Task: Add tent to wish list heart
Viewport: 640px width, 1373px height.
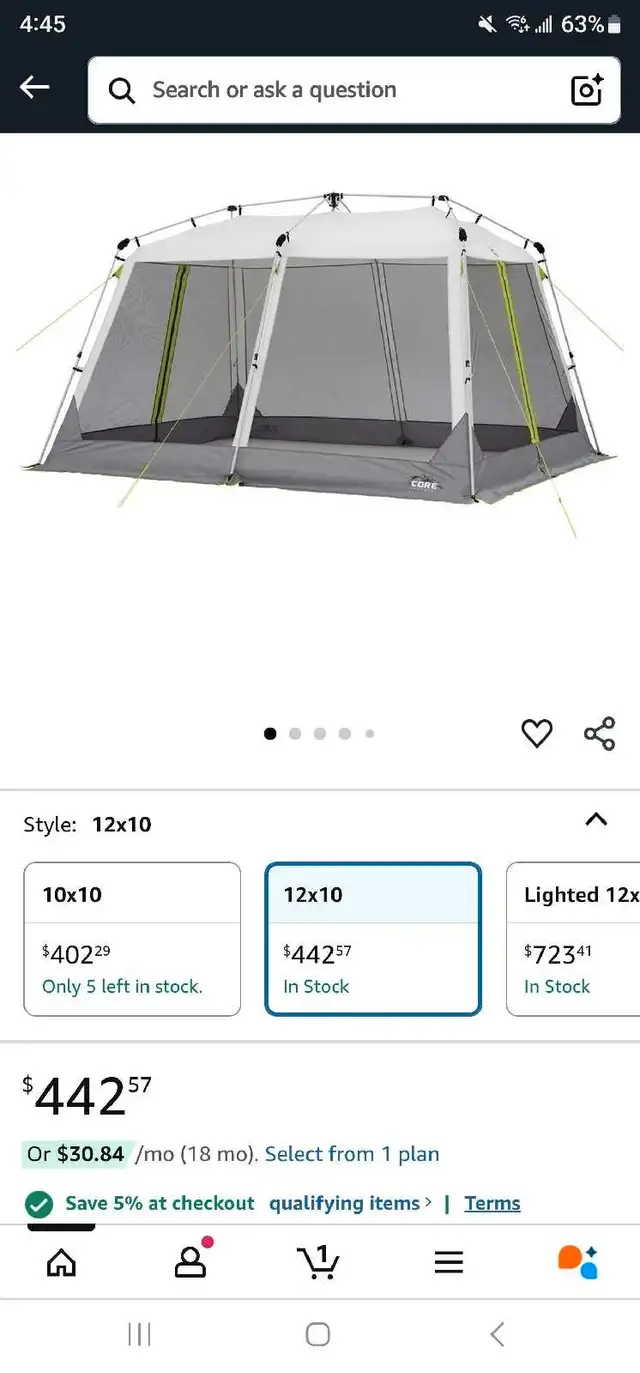Action: (537, 733)
